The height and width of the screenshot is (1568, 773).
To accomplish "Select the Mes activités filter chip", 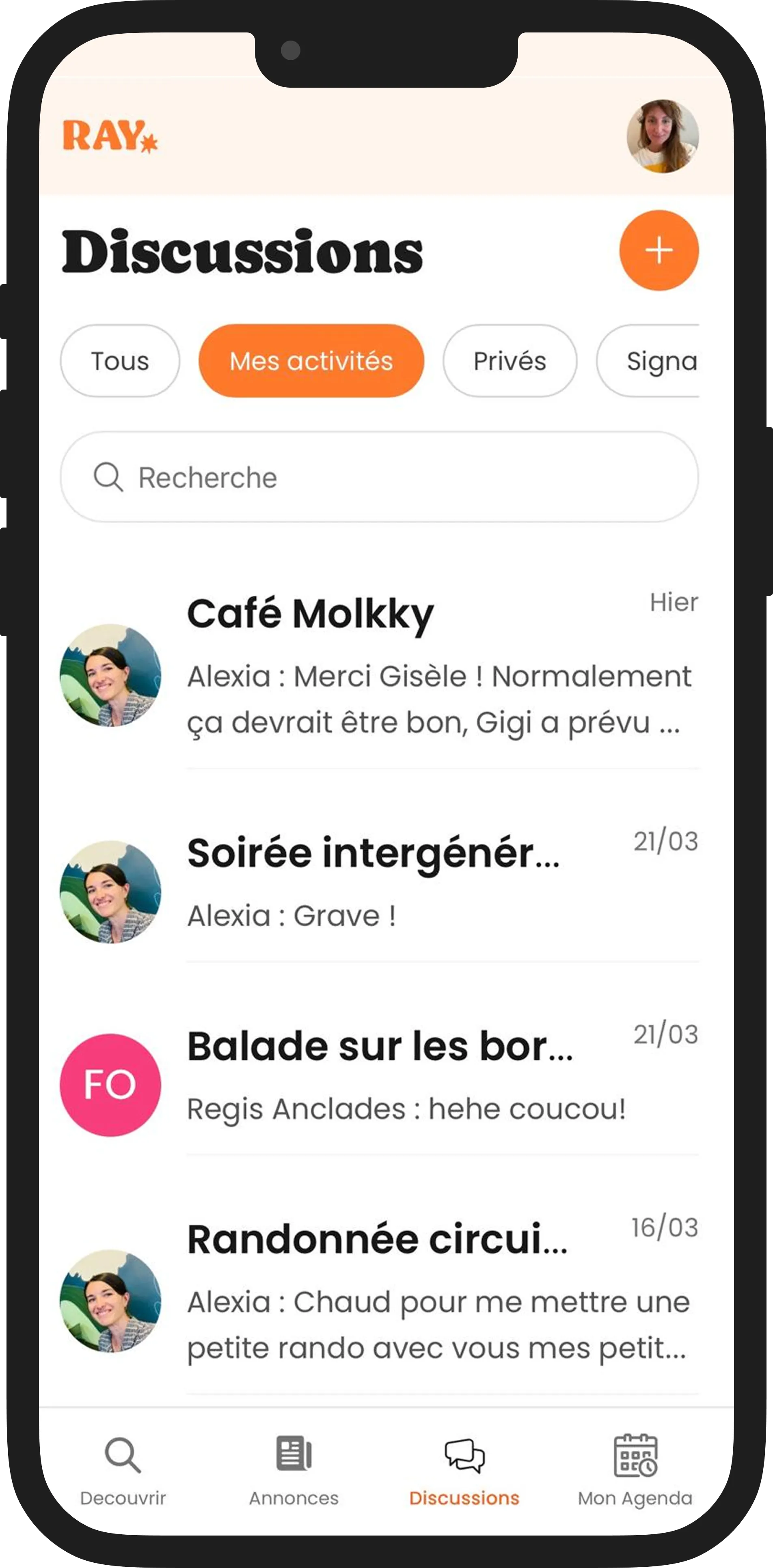I will click(x=311, y=361).
